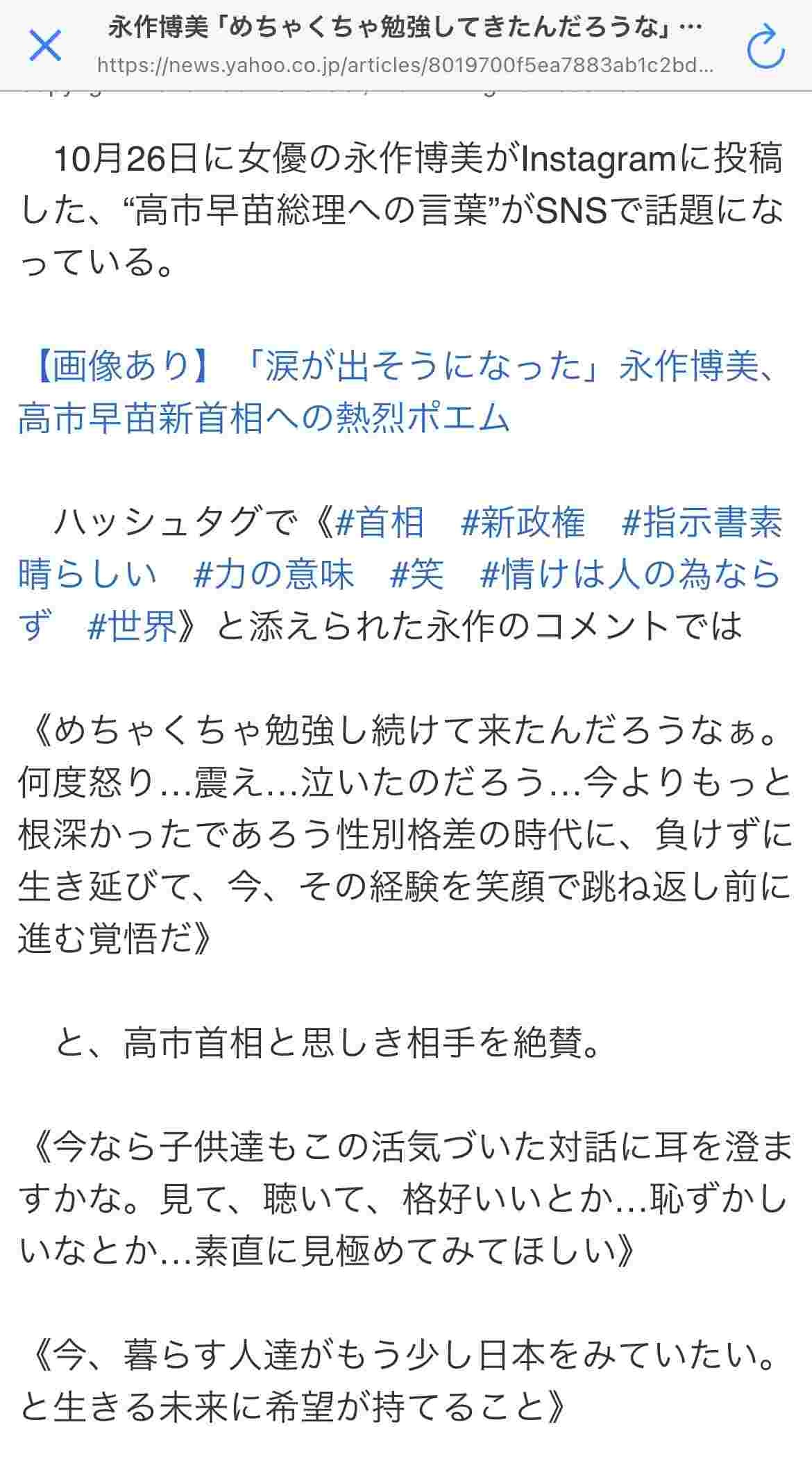The image size is (812, 1461).
Task: Close the in-app browser page
Action: tap(45, 46)
